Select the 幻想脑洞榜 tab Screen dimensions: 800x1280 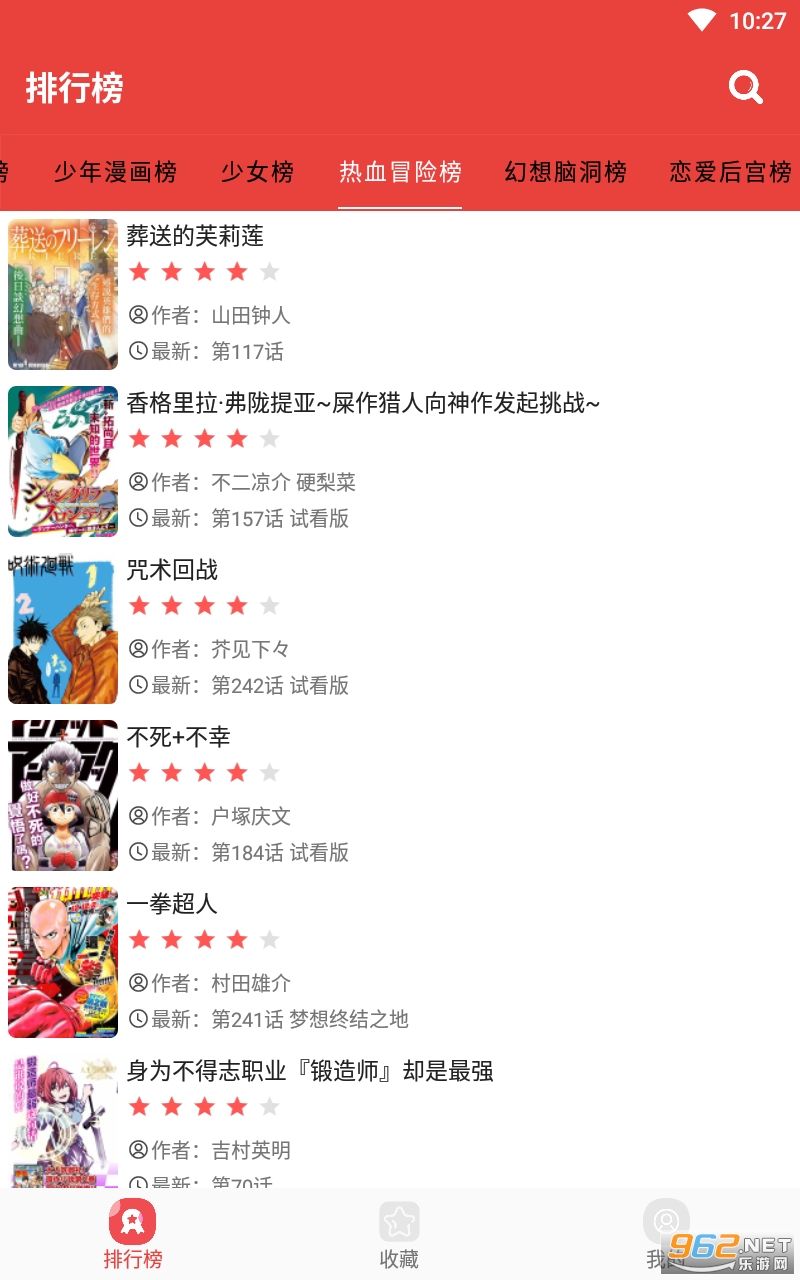(x=566, y=172)
